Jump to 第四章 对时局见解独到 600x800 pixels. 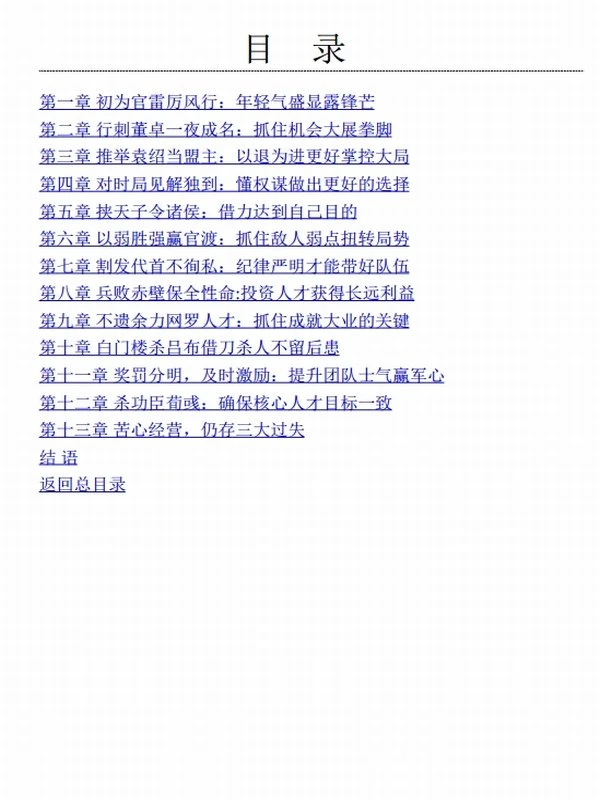point(224,184)
